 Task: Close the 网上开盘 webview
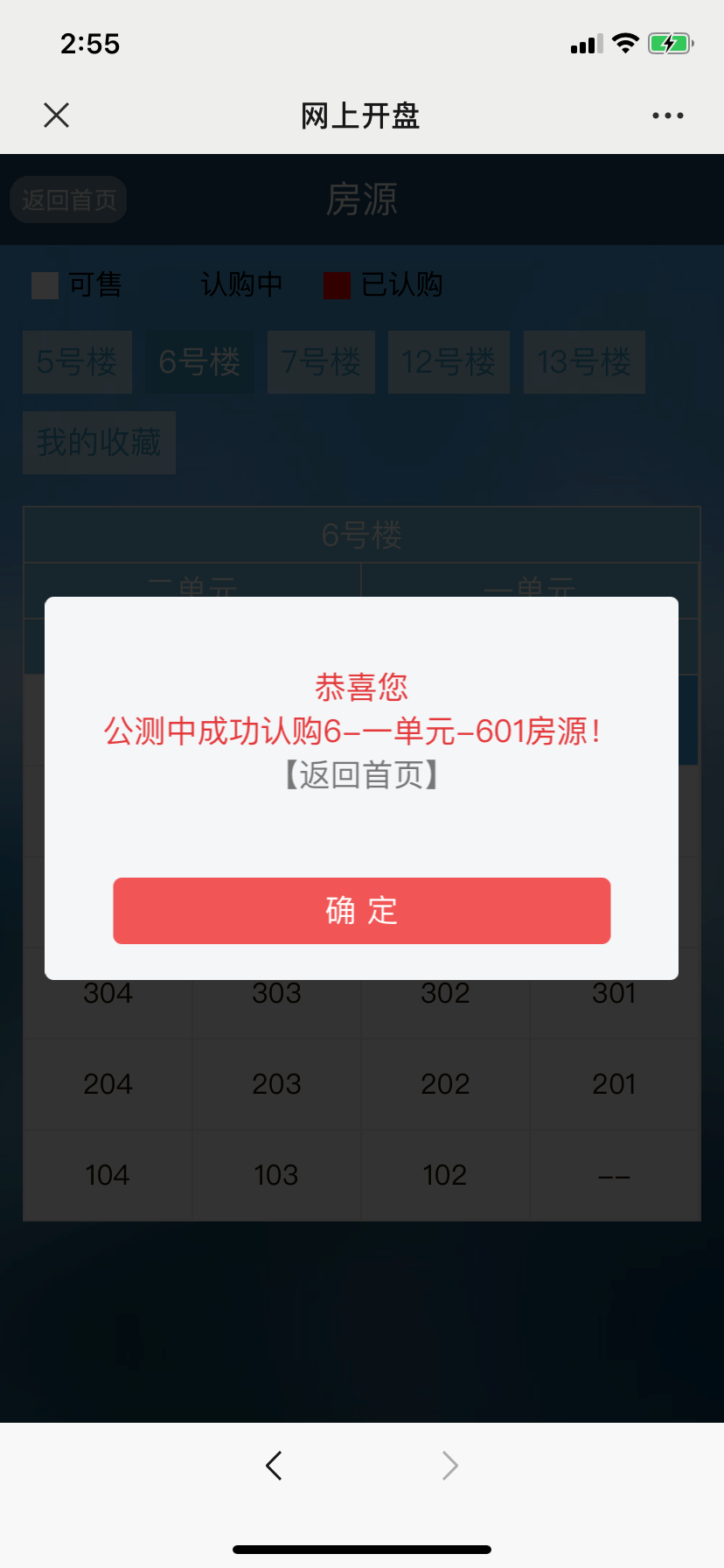pyautogui.click(x=56, y=115)
